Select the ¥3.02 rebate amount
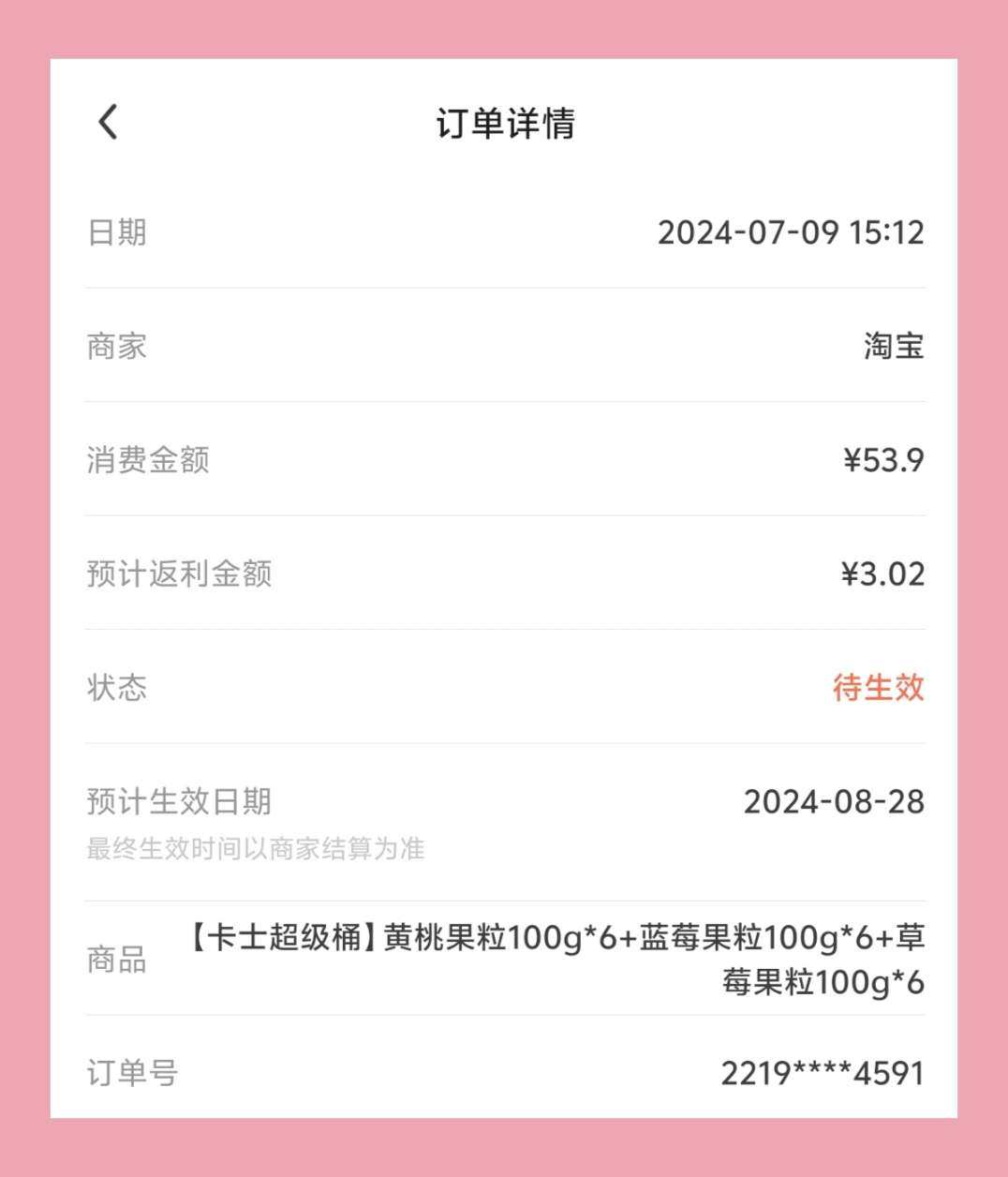 882,574
